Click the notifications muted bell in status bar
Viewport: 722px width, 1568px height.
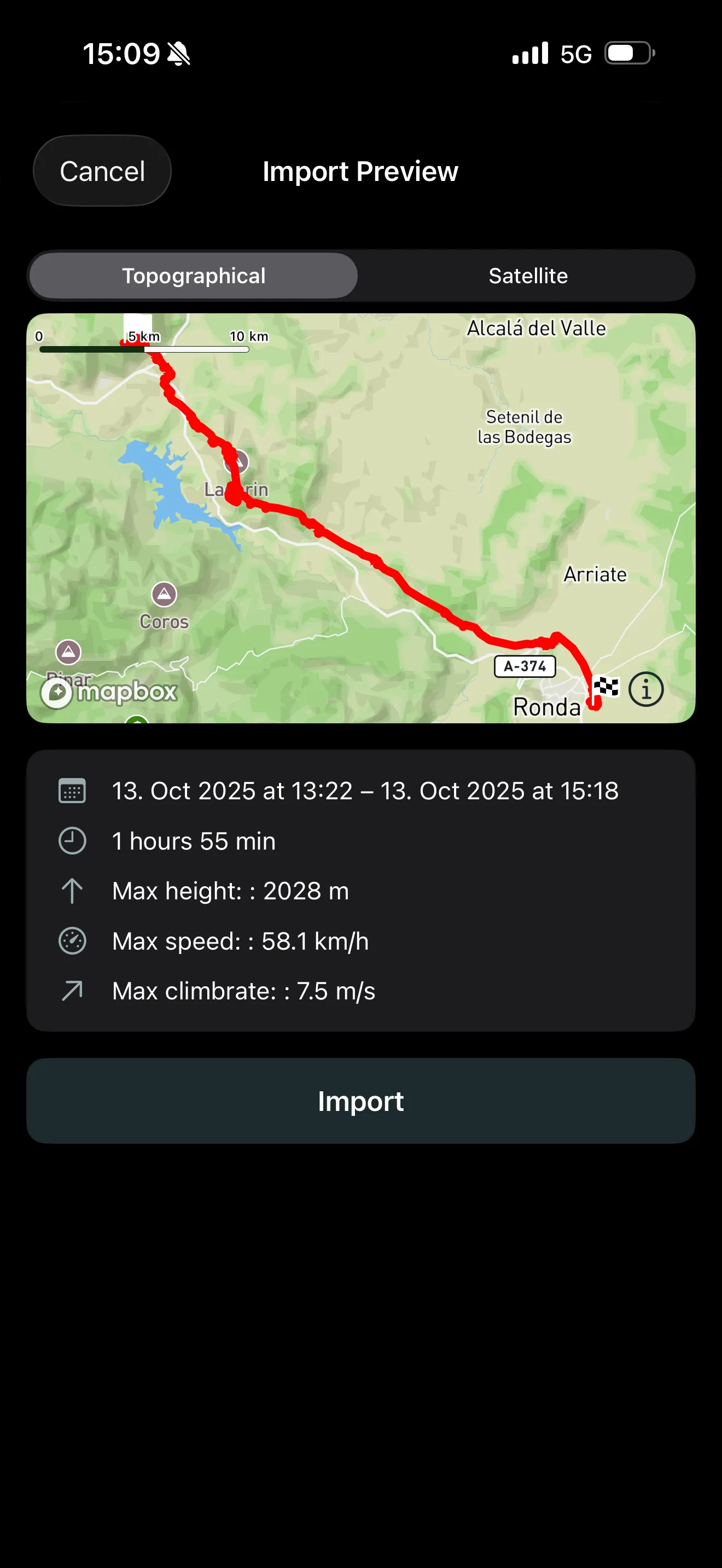pos(178,54)
